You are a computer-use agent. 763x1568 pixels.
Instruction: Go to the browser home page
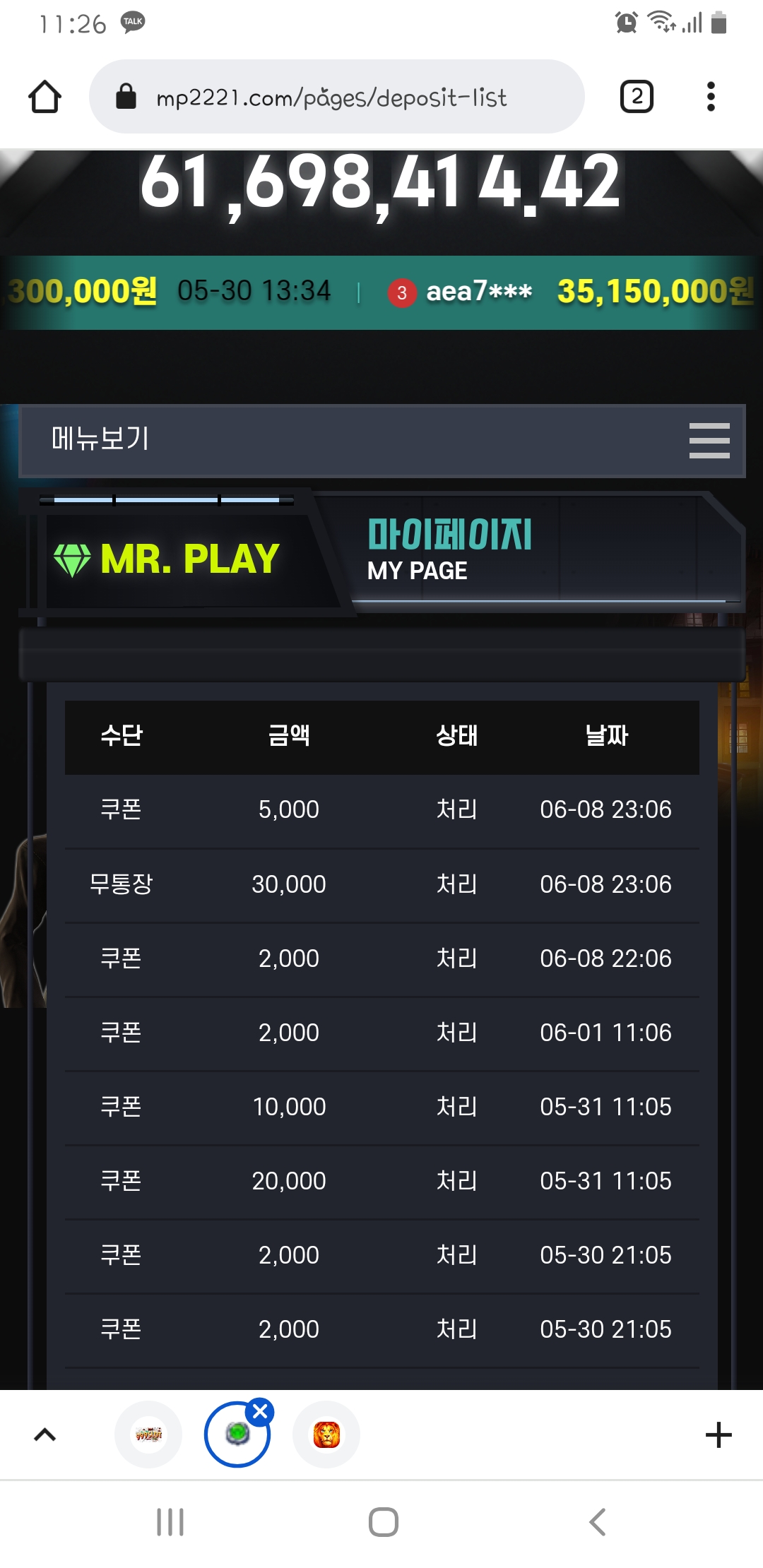click(45, 97)
